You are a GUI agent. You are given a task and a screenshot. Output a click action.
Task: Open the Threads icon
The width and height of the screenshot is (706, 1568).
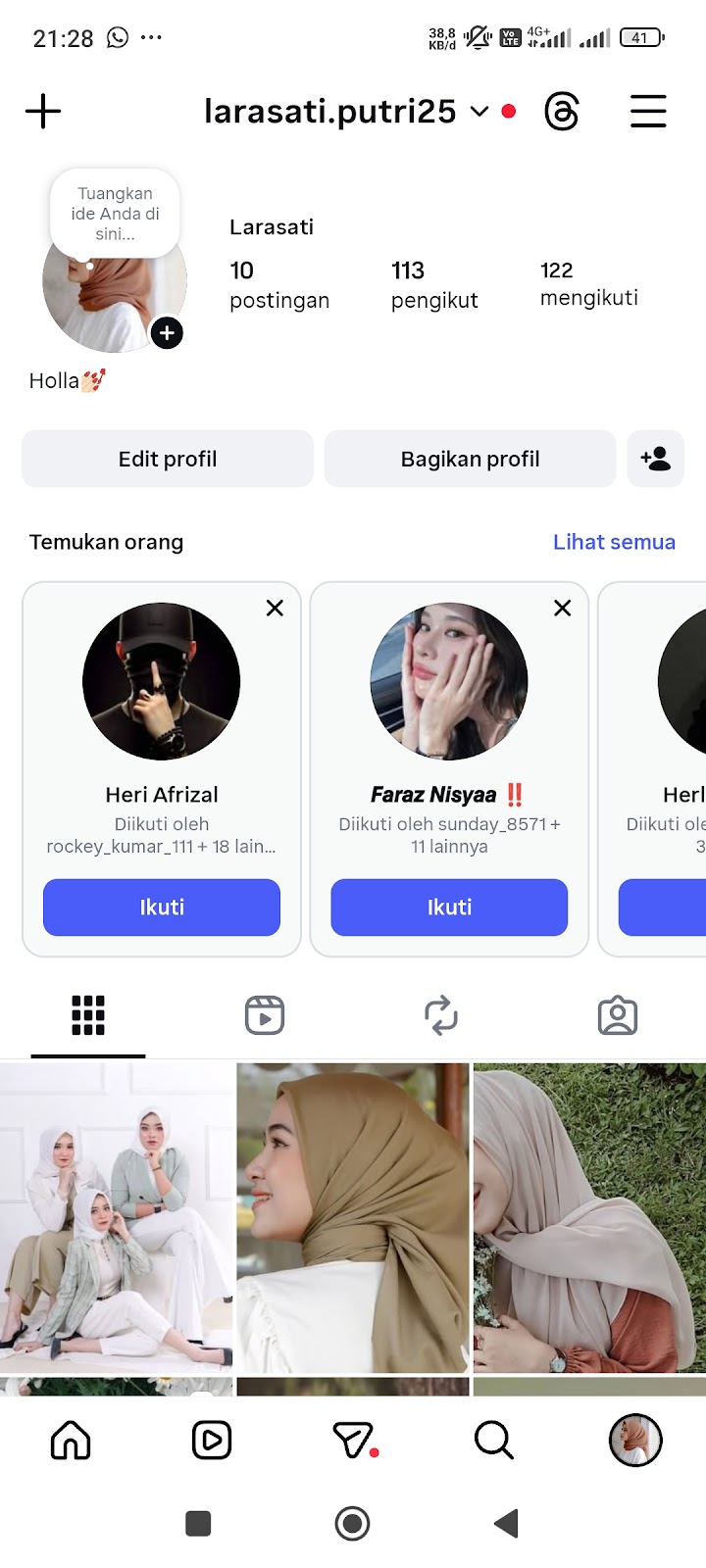pos(562,112)
